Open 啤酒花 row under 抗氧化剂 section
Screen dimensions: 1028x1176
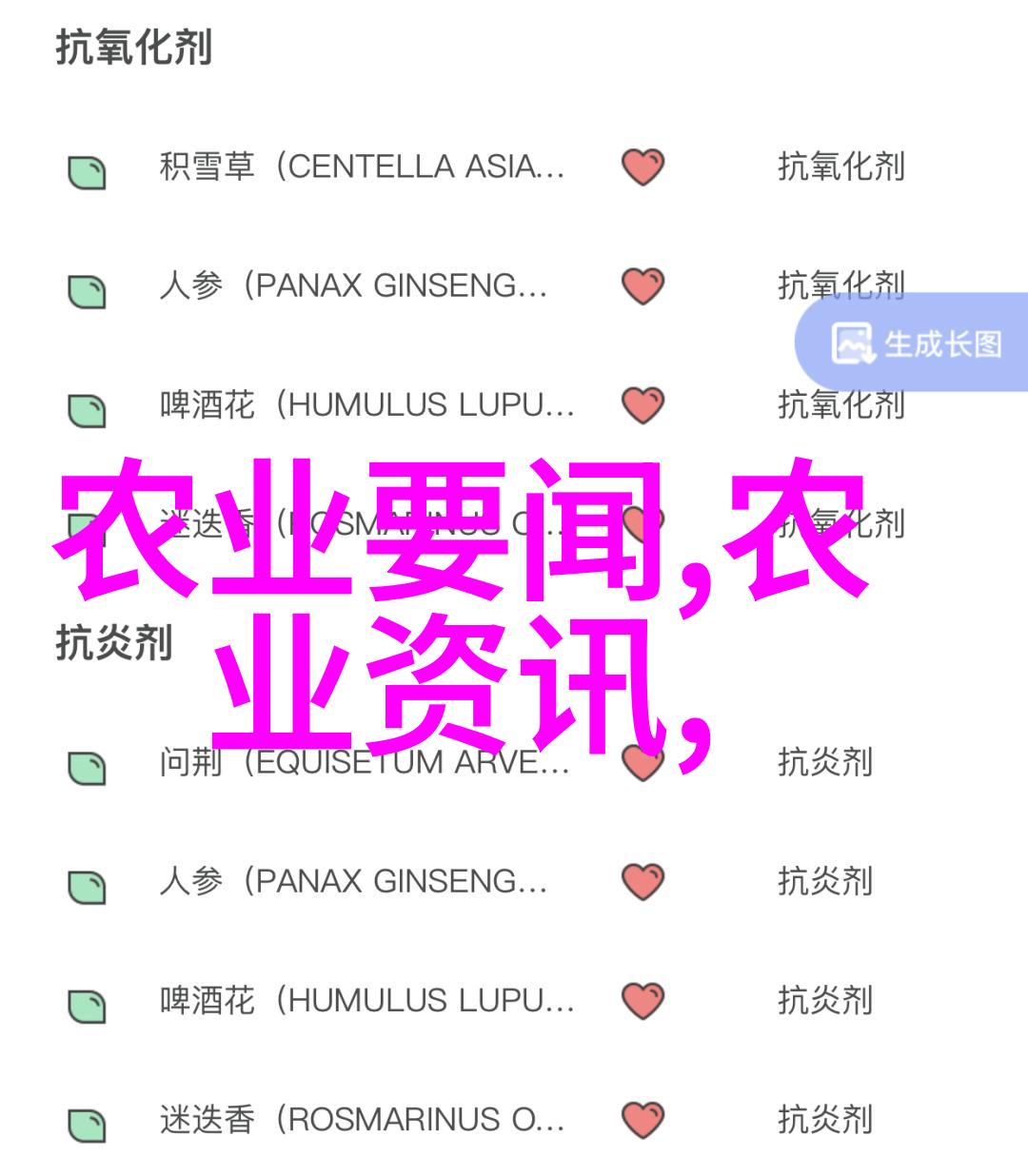pyautogui.click(x=366, y=405)
